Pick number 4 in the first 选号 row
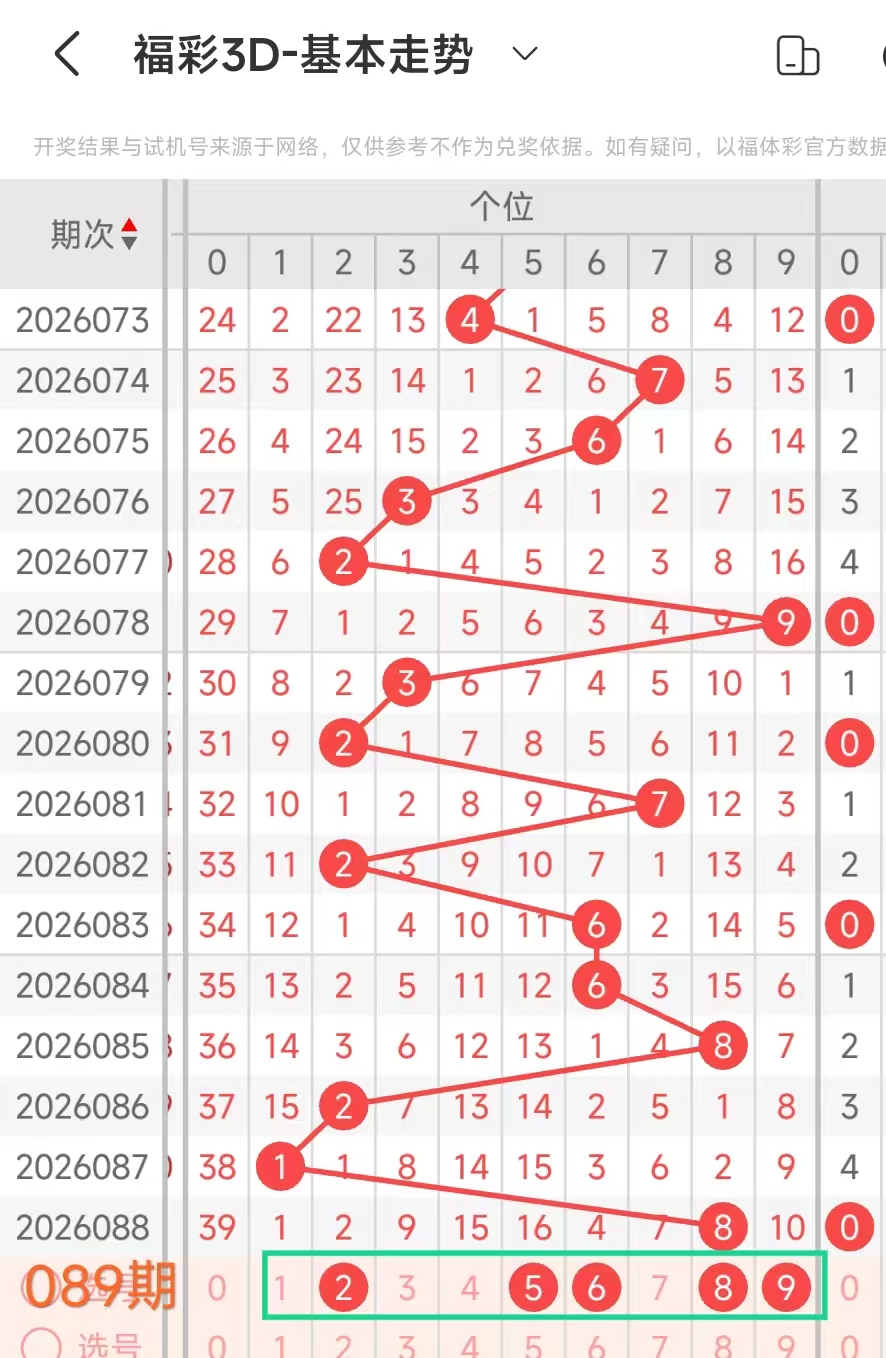 click(x=470, y=1288)
